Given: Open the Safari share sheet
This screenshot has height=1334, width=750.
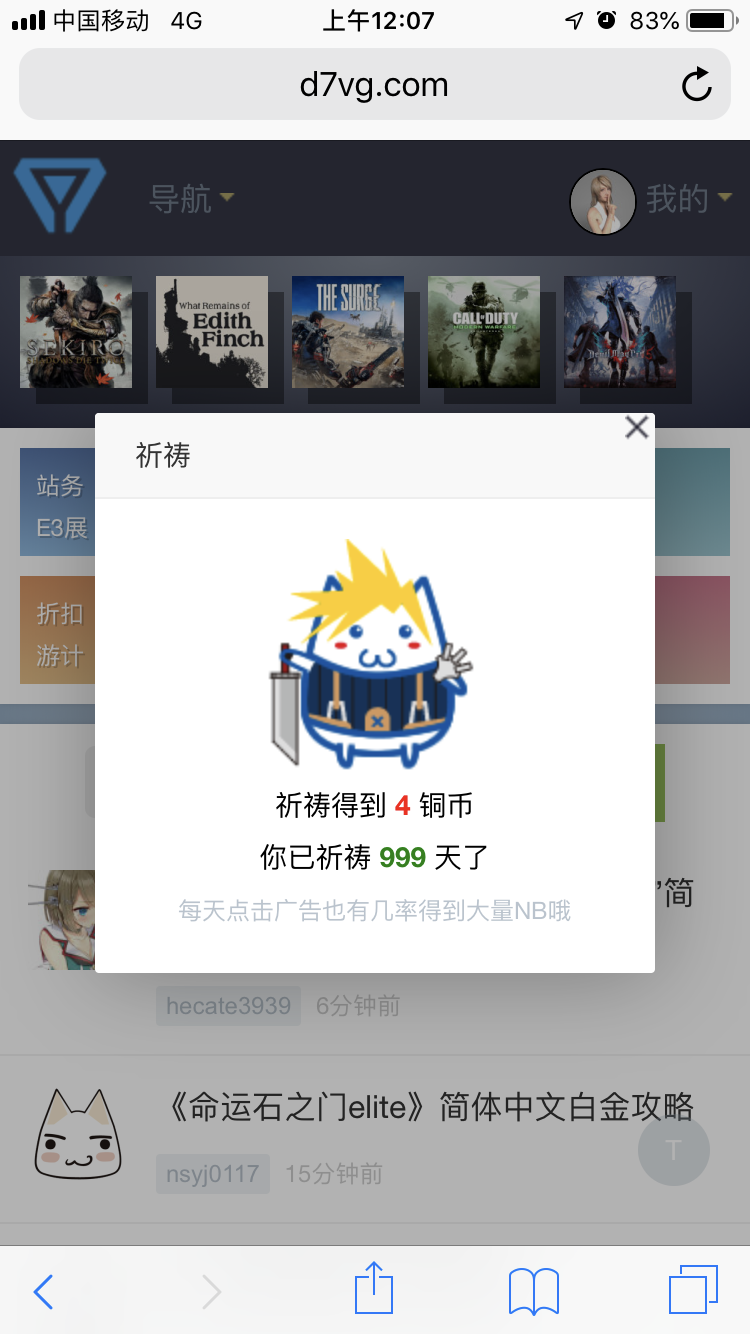Looking at the screenshot, I should pos(374,1288).
